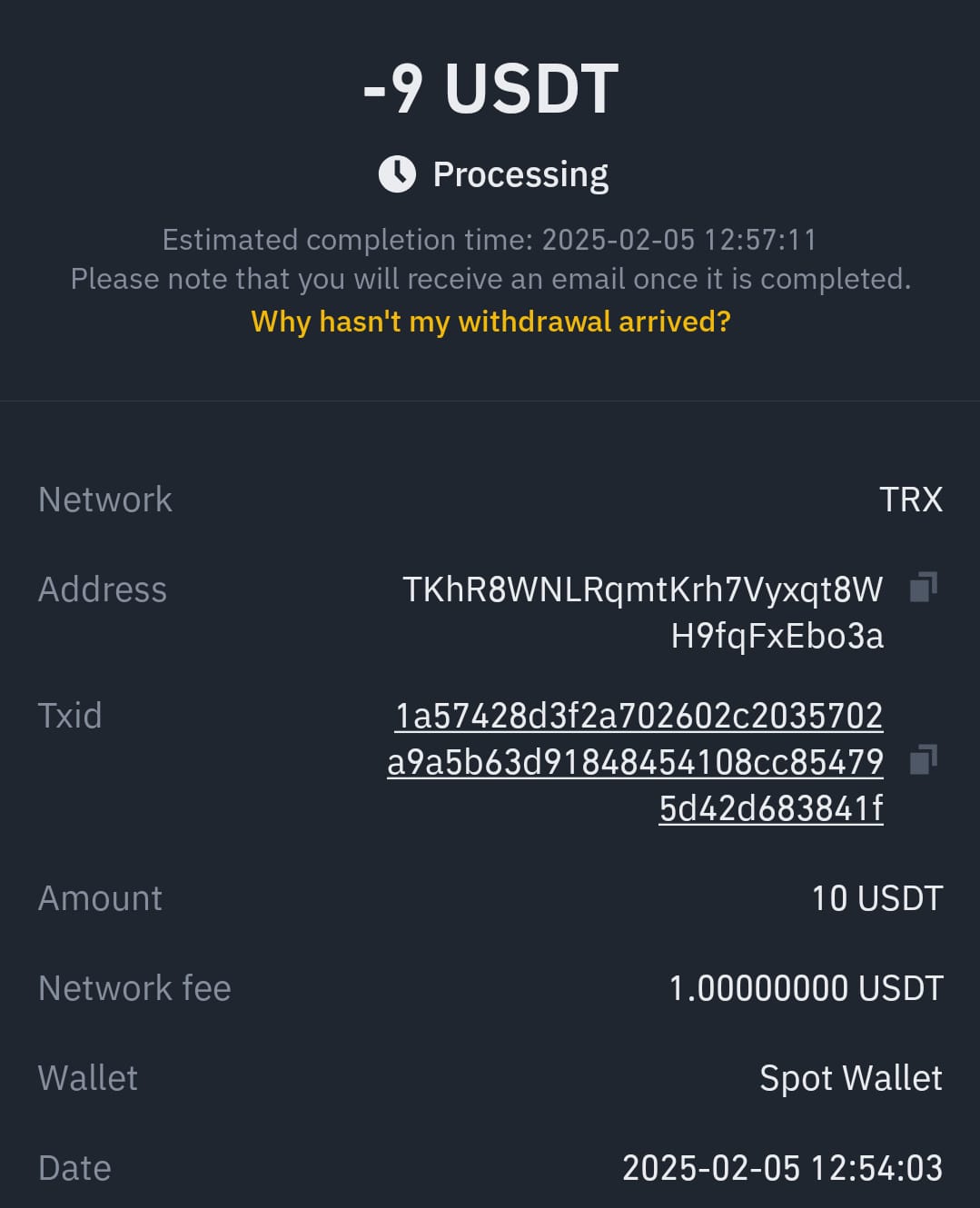Open the underlined Txid transaction link

coord(636,759)
